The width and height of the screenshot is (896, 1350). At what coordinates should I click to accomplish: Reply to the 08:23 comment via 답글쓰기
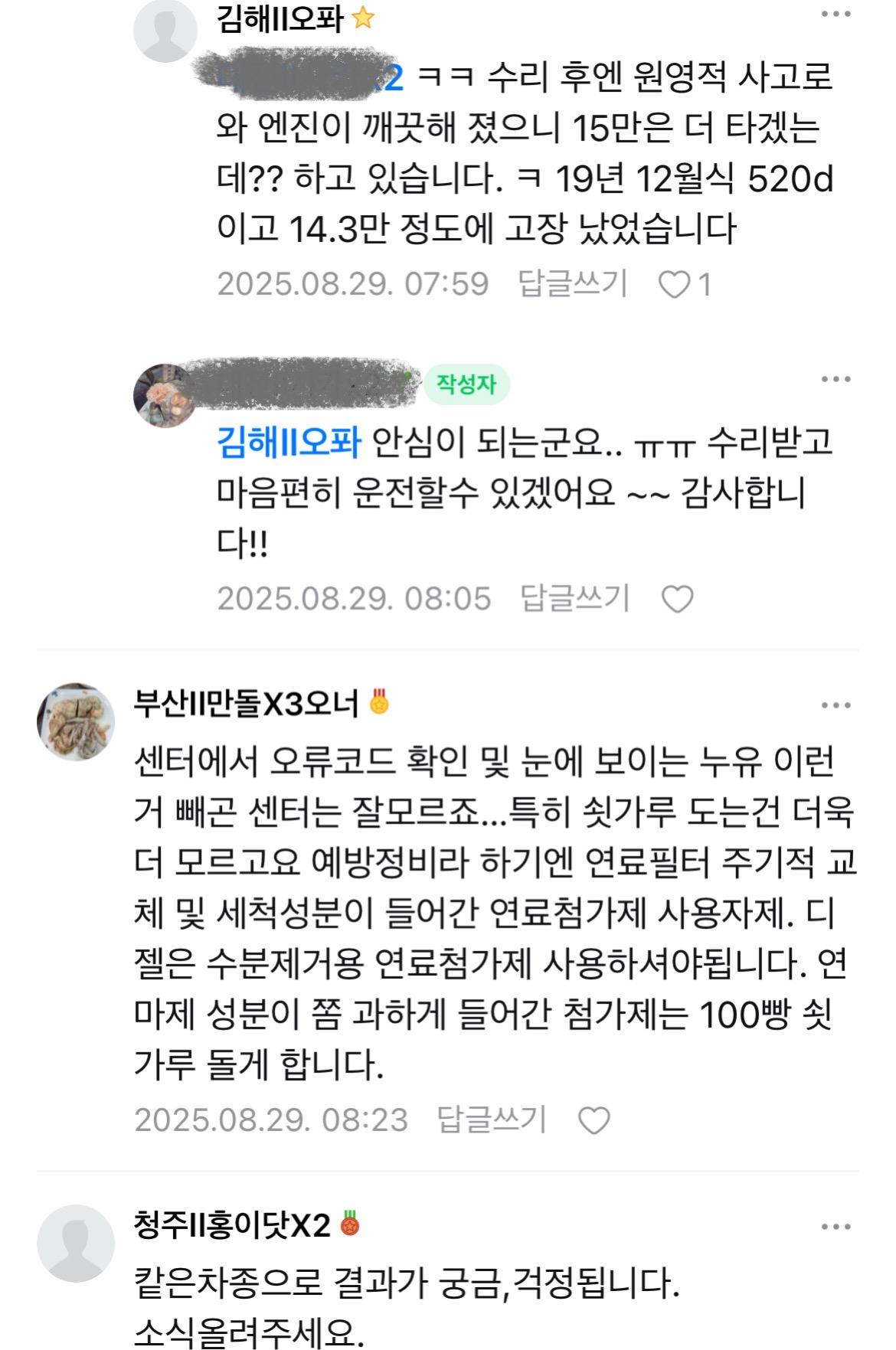pyautogui.click(x=491, y=1120)
